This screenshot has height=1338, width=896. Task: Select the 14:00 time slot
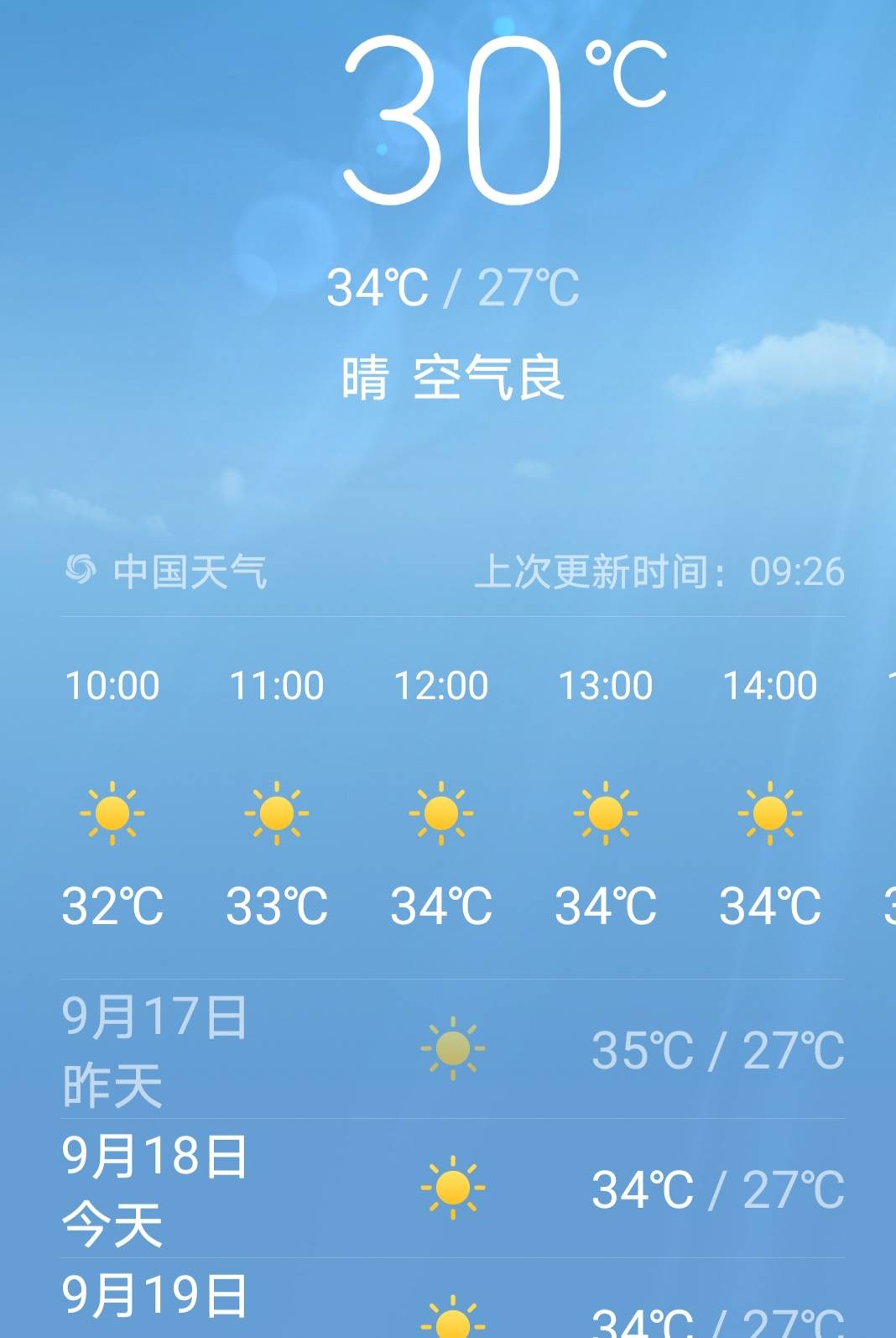768,685
